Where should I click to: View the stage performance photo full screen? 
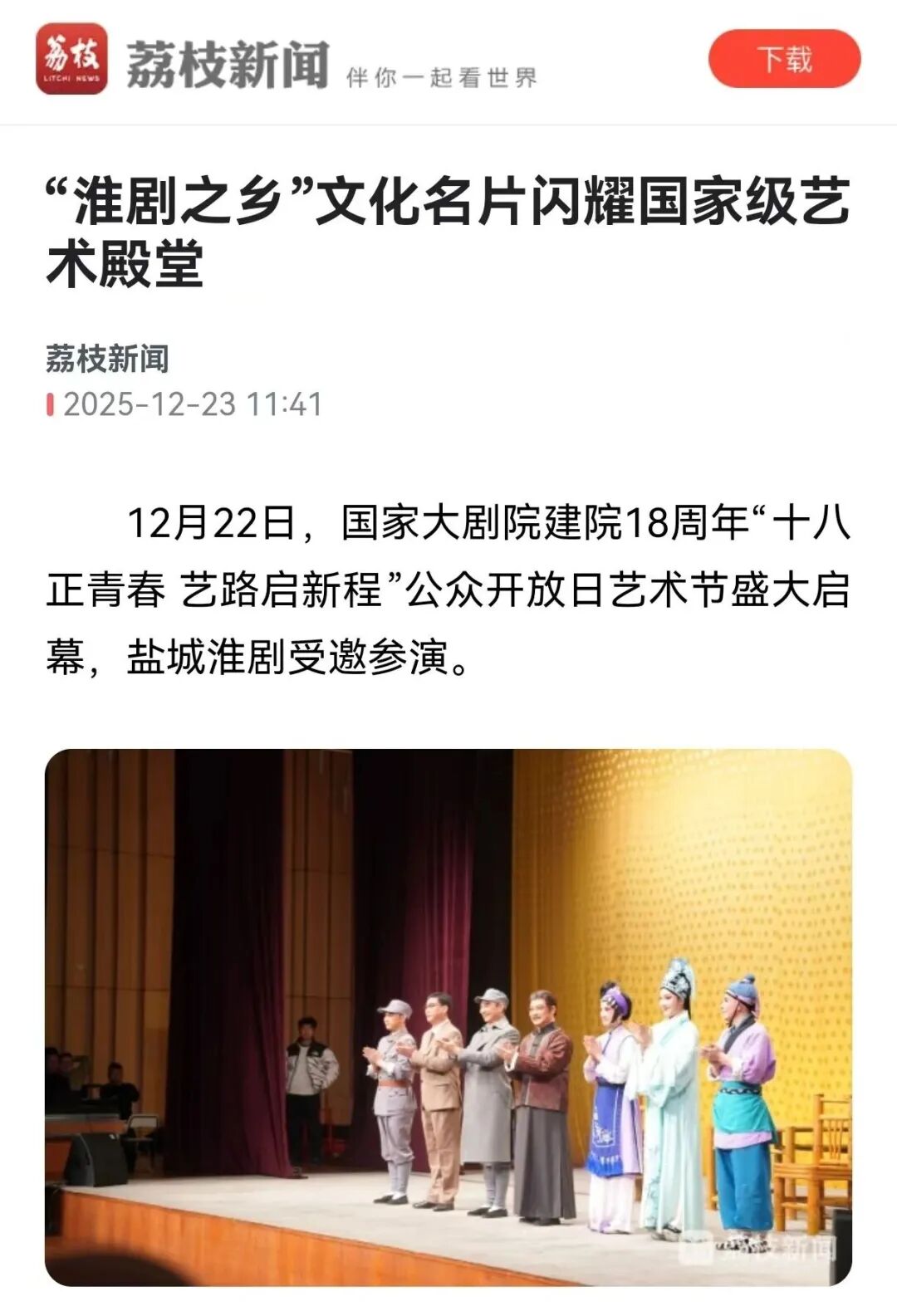coord(448,1017)
